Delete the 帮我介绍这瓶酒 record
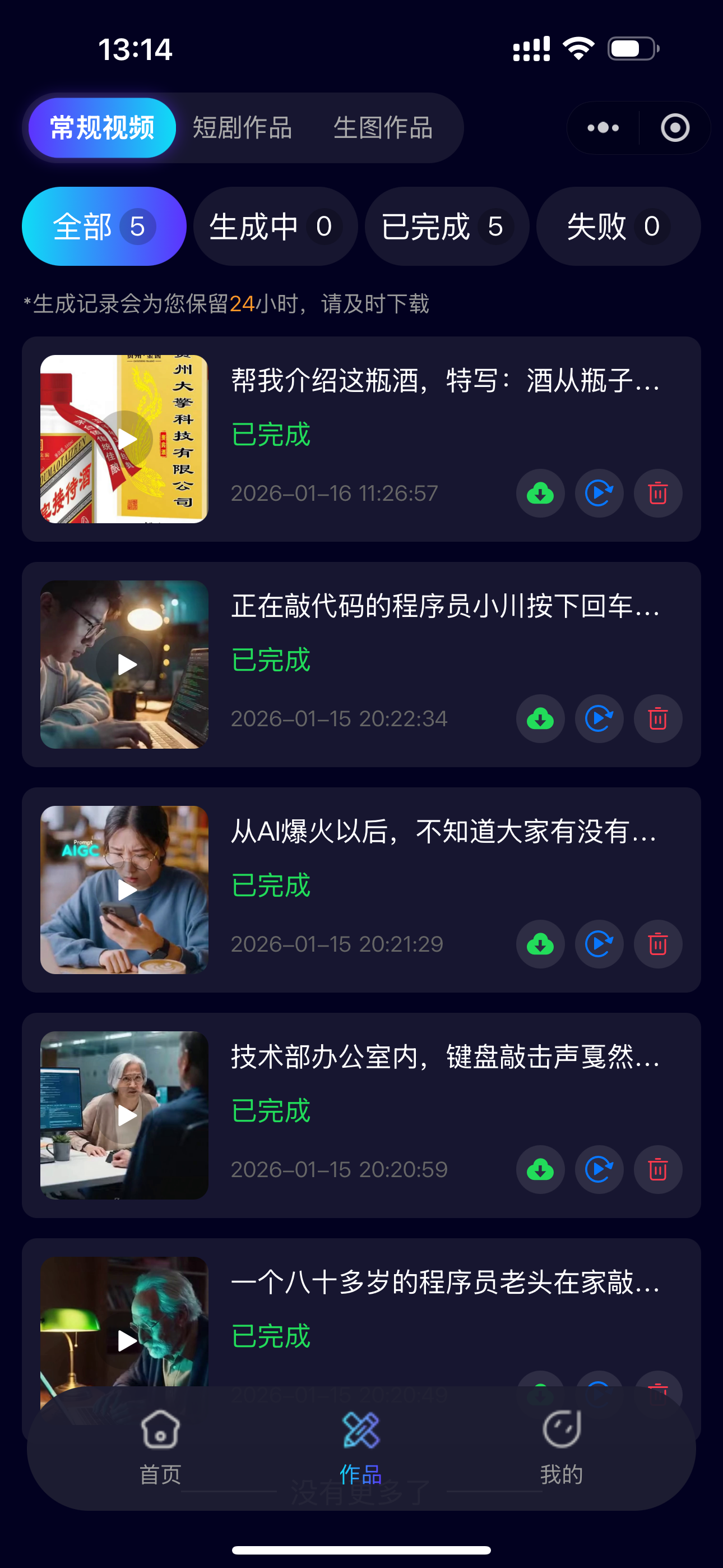723x1568 pixels. pyautogui.click(x=658, y=493)
